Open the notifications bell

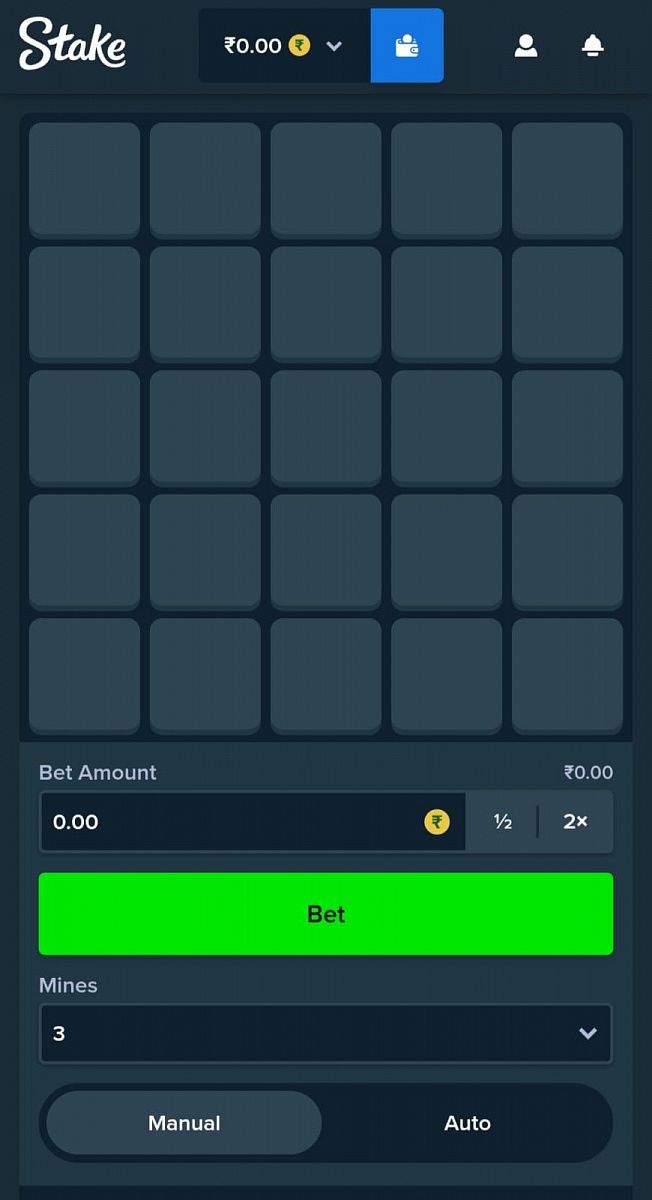coord(593,46)
